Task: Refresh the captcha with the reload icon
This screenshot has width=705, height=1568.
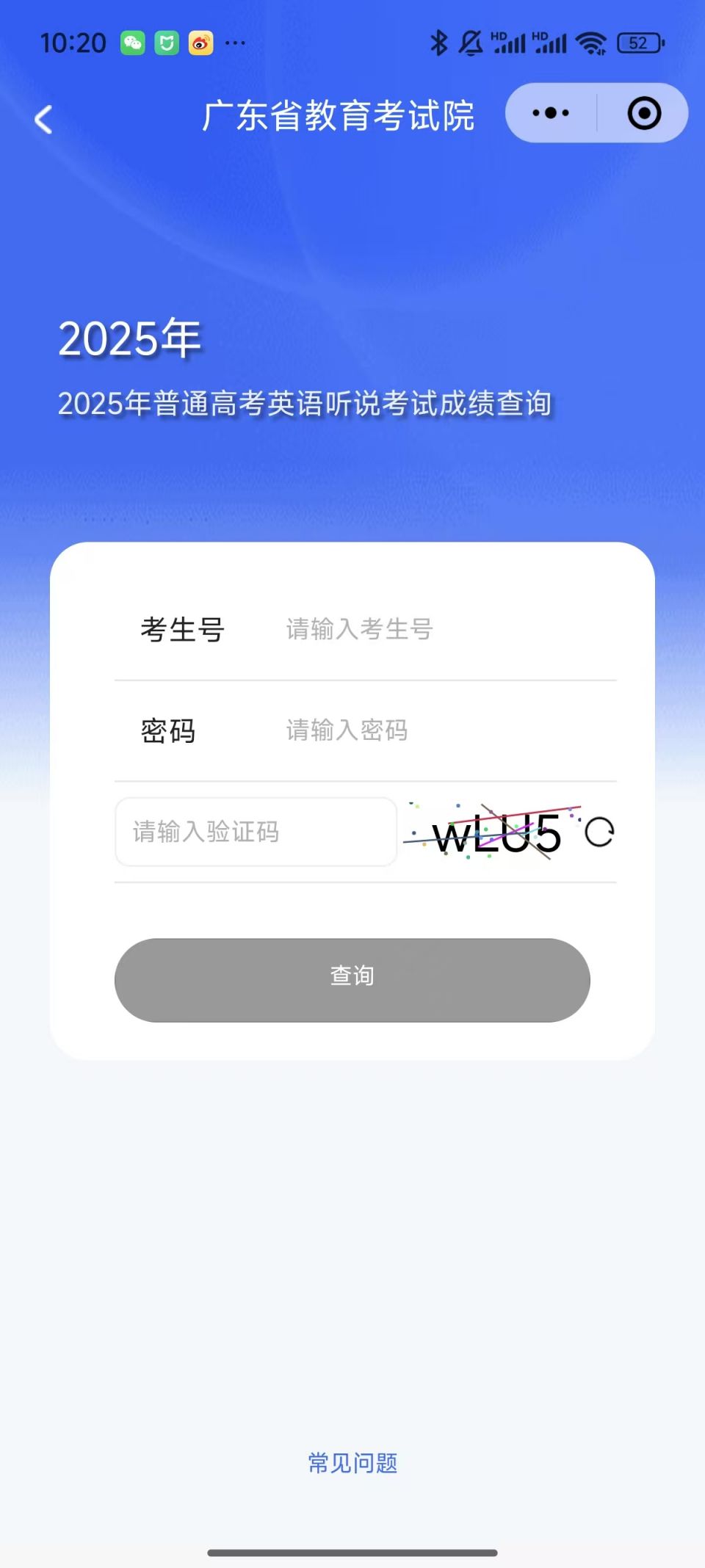Action: coord(599,832)
